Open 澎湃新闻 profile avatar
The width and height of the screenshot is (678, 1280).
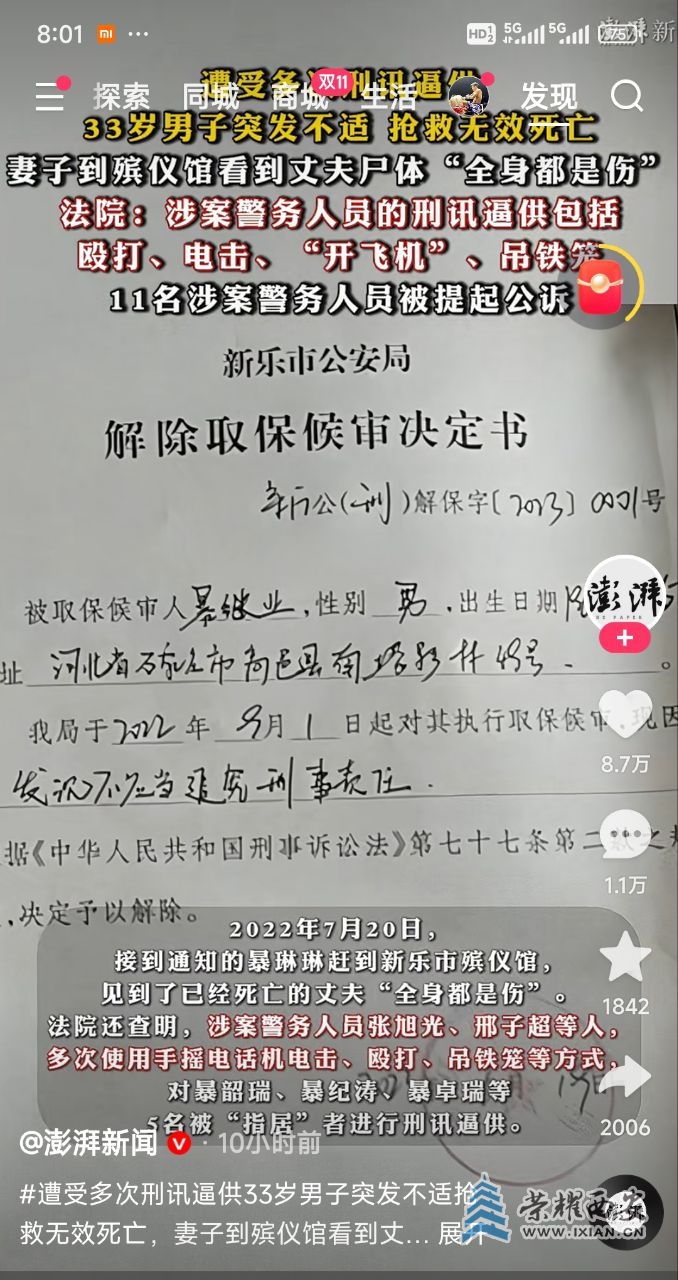[x=625, y=596]
